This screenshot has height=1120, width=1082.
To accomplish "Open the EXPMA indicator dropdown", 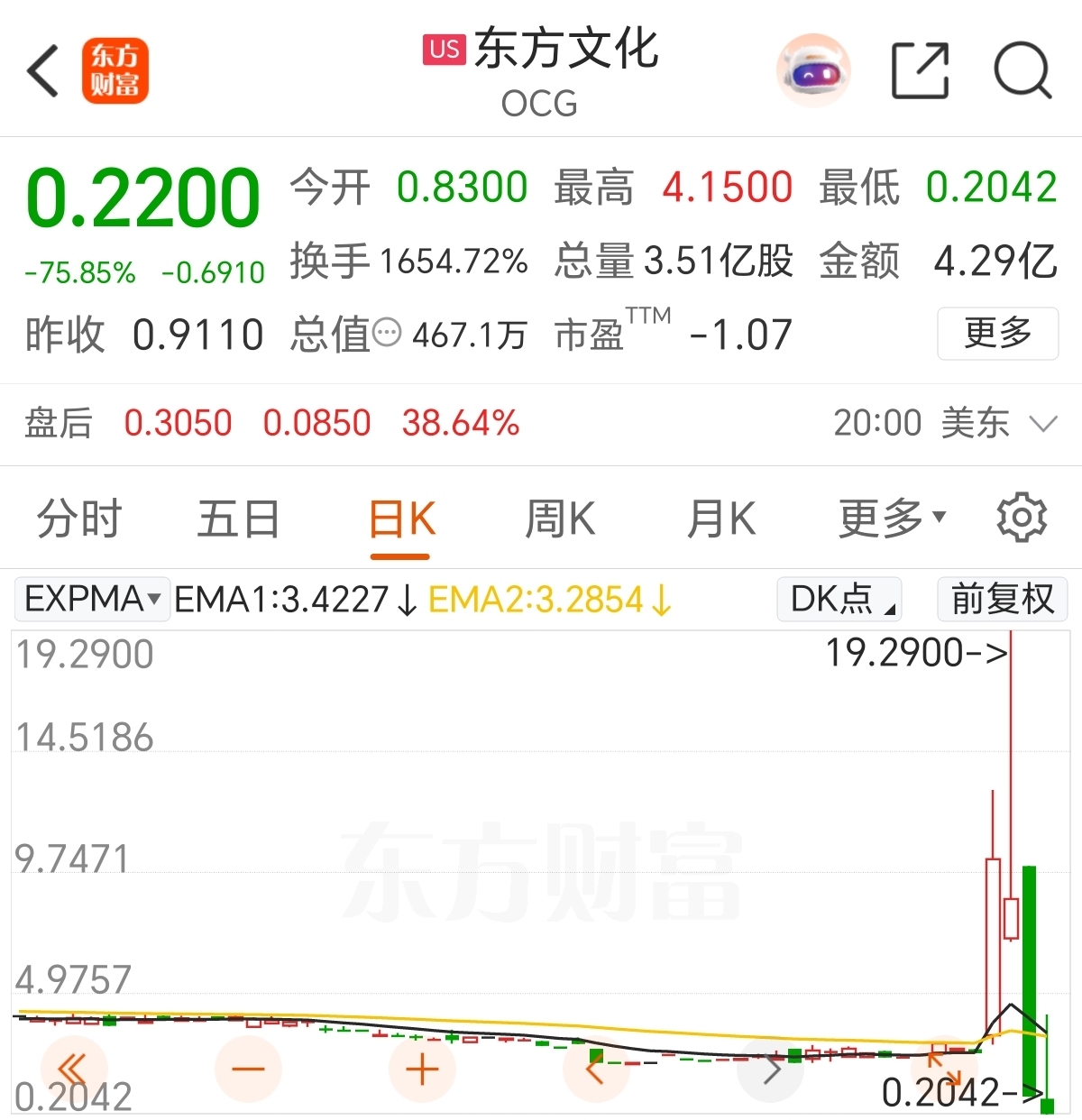I will pyautogui.click(x=91, y=599).
